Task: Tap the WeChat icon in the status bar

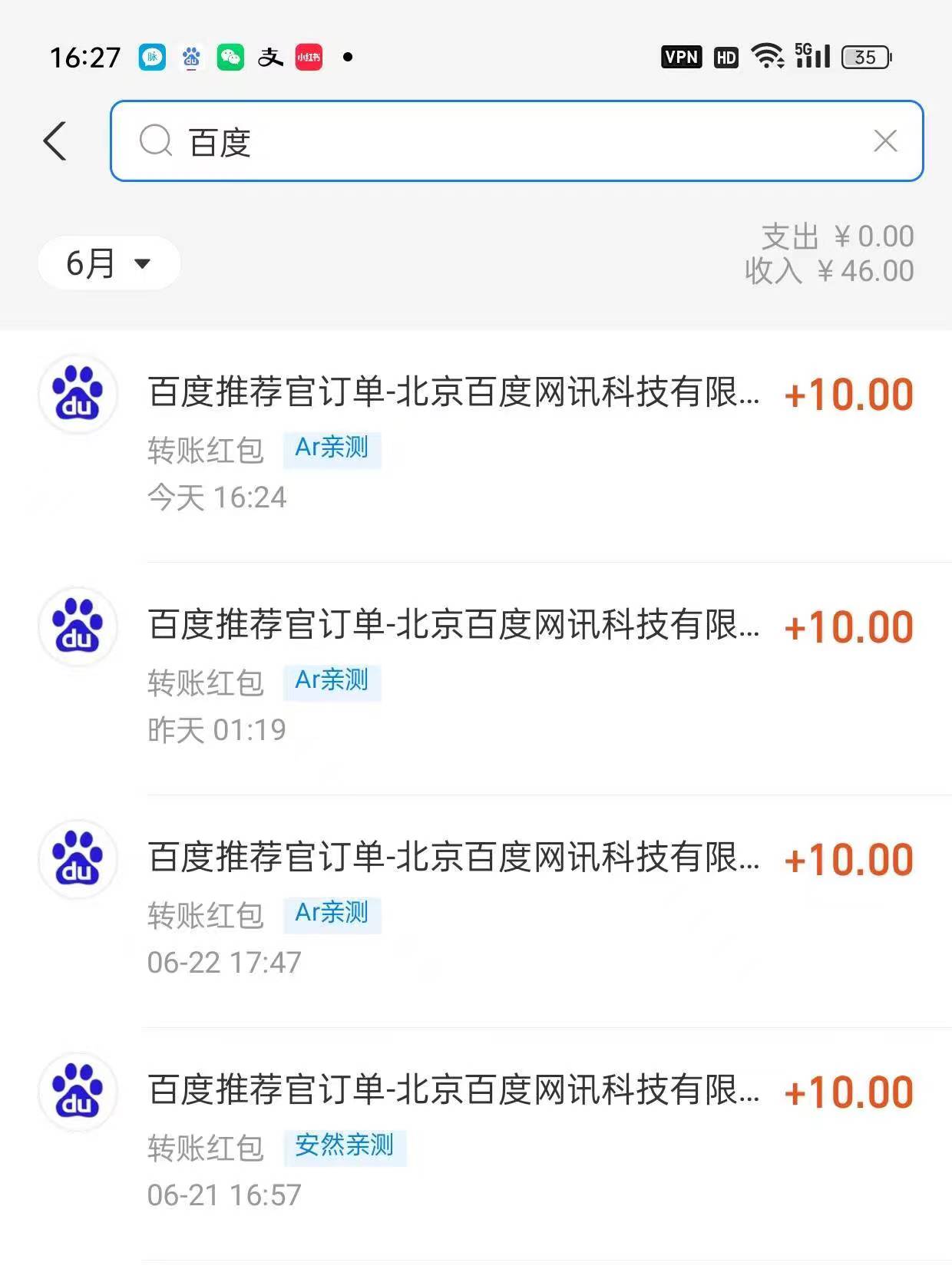Action: (232, 57)
